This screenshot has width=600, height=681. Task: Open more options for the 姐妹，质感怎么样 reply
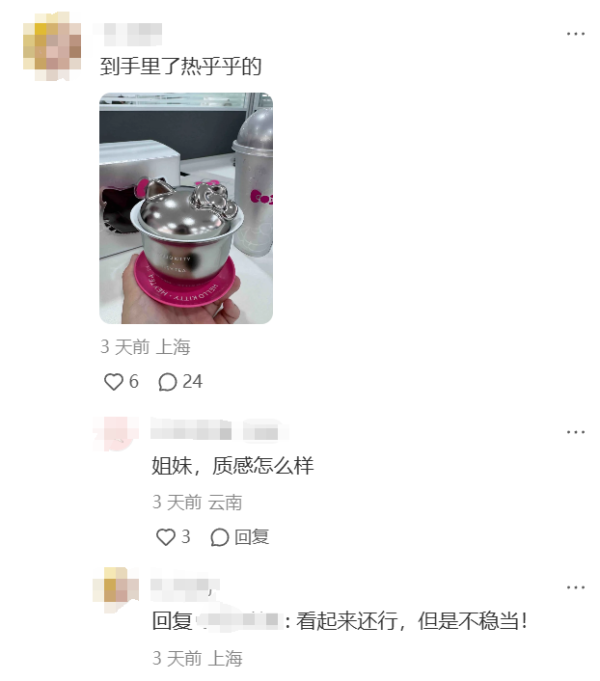575,432
